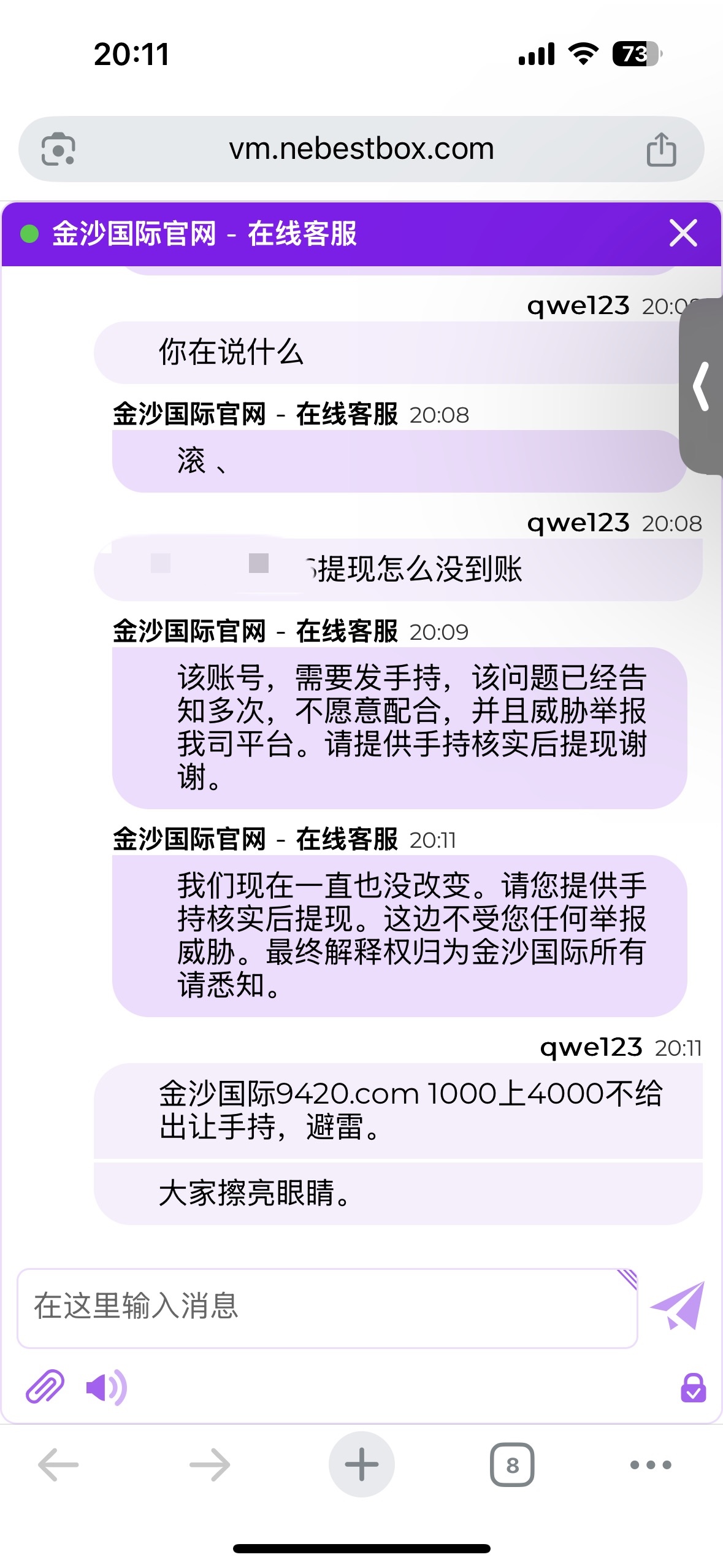This screenshot has width=723, height=1568.
Task: Send the message with the paper plane
Action: click(x=678, y=1305)
